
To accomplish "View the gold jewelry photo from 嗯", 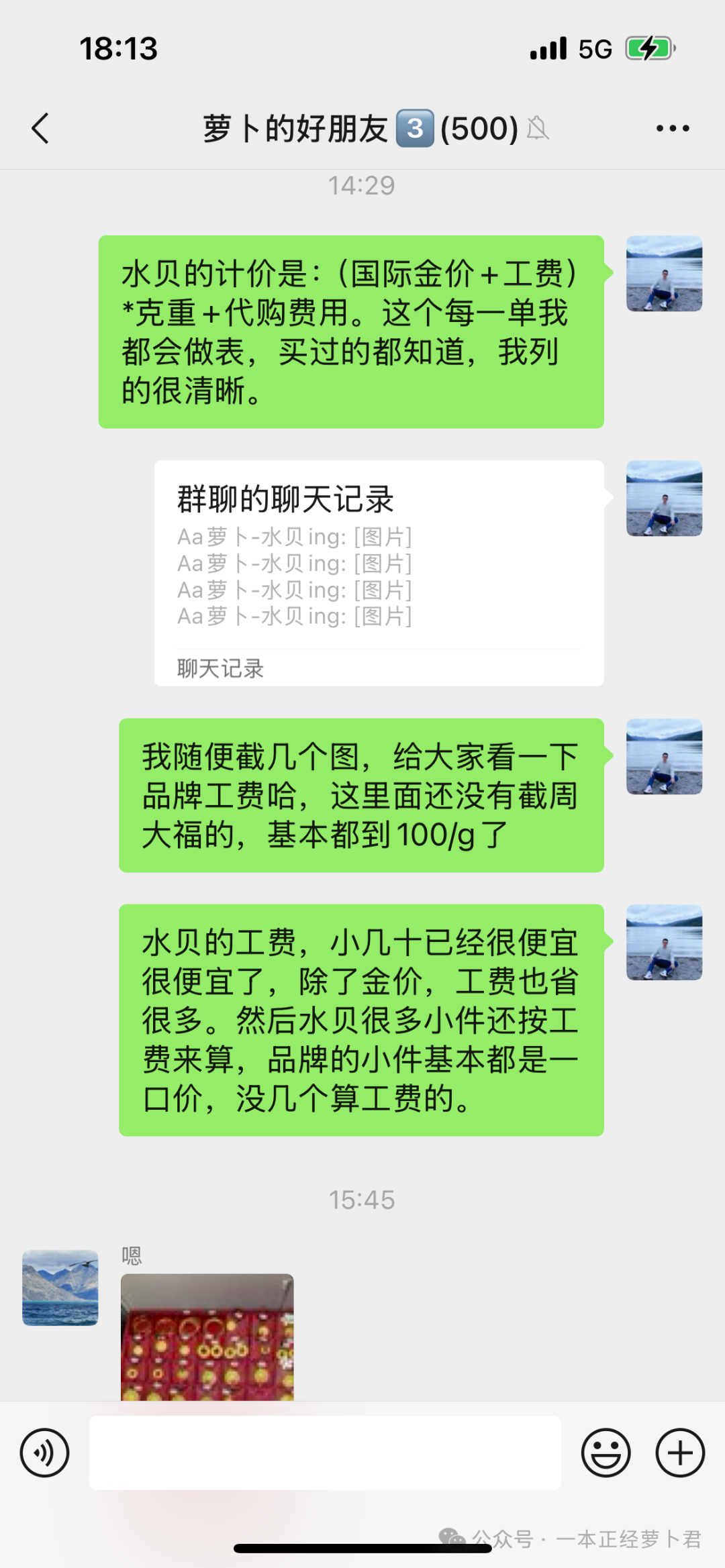I will click(207, 1337).
